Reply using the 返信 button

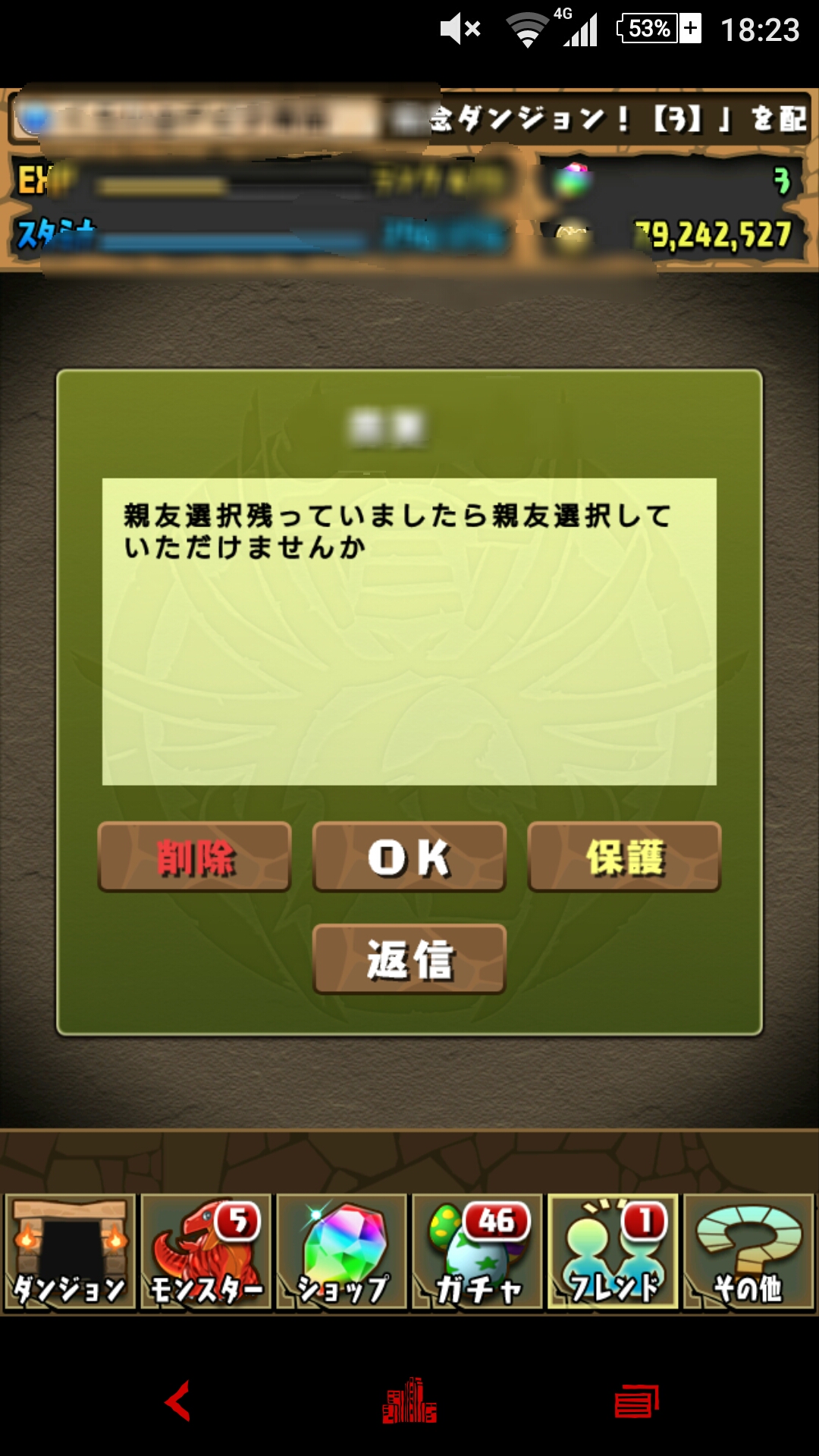point(409,959)
